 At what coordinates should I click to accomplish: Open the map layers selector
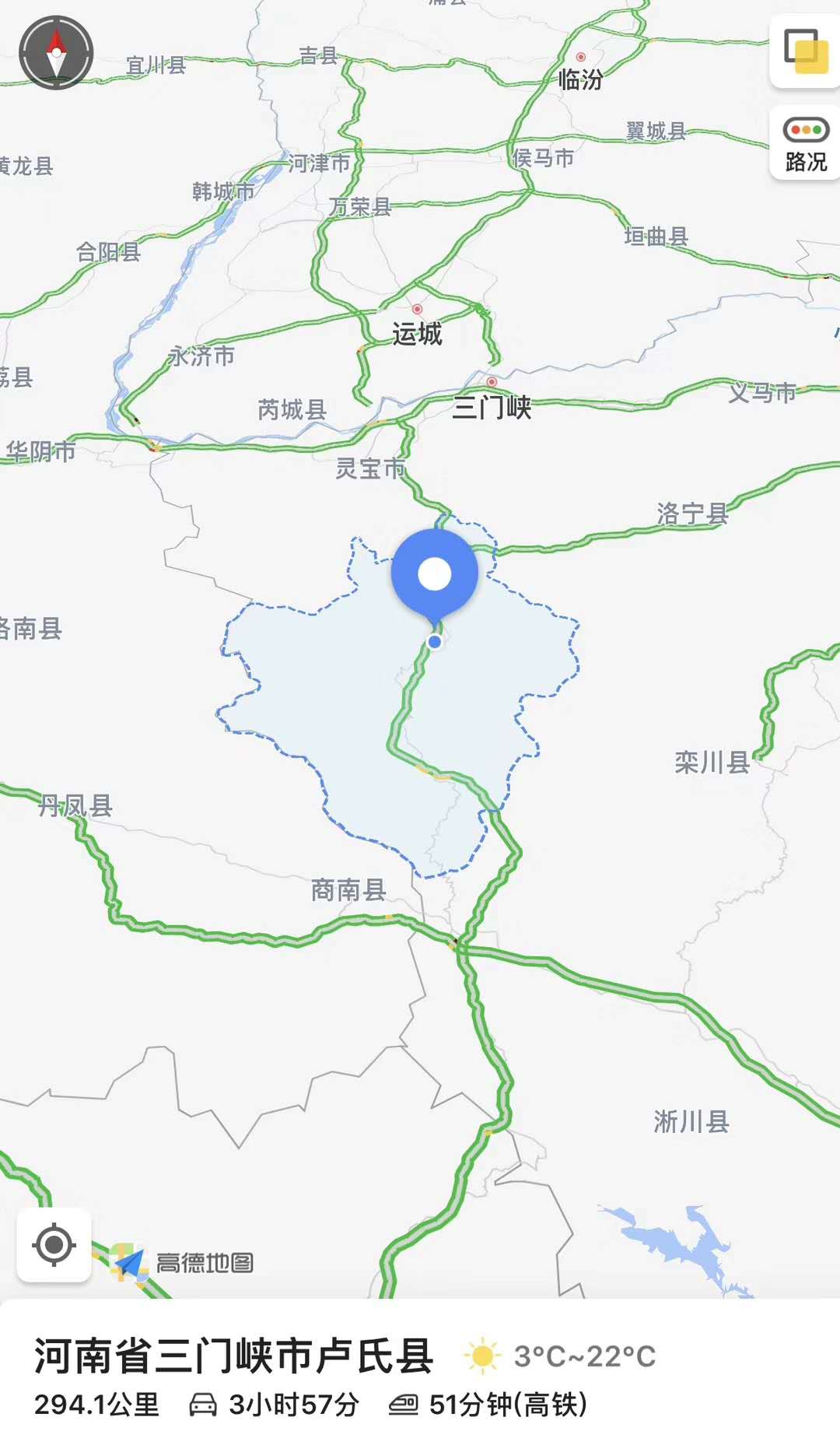[806, 51]
